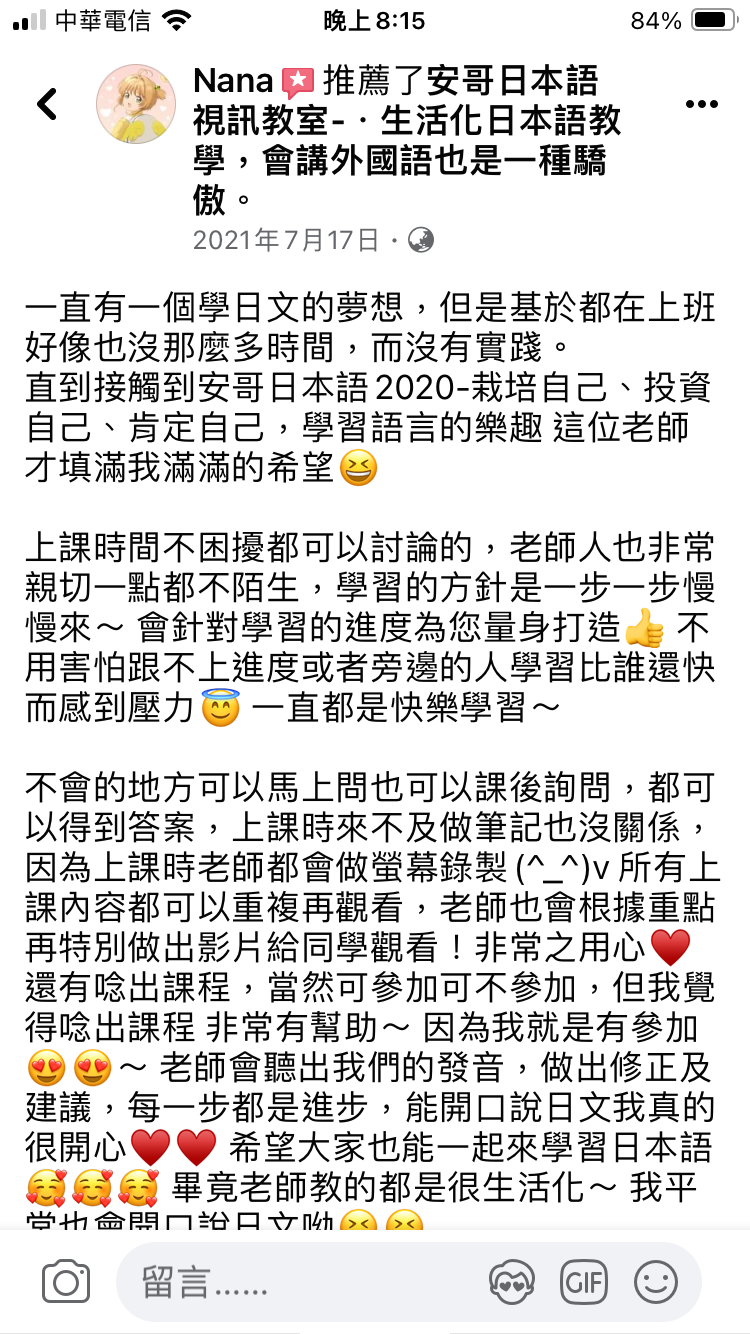Open the three-dot post options menu

point(700,104)
